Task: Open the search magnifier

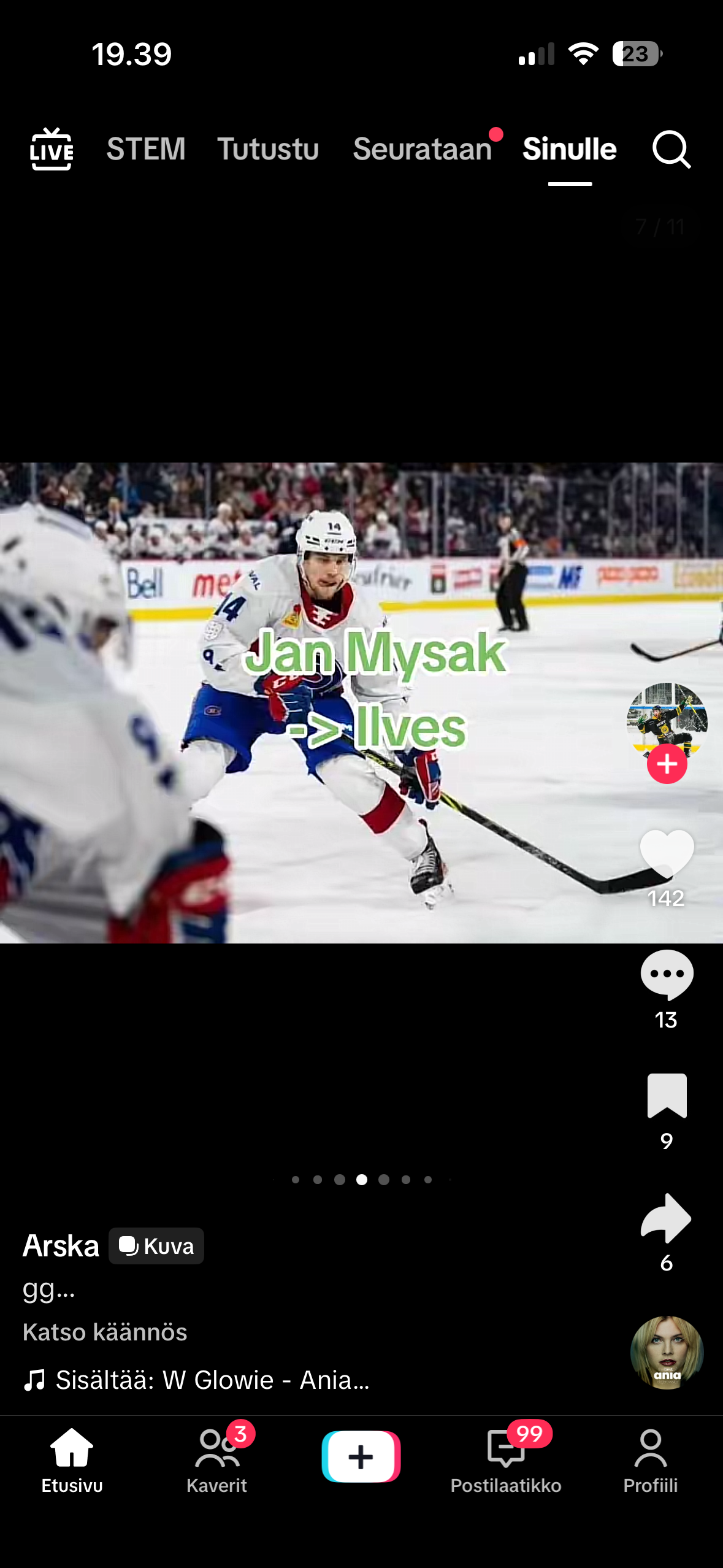Action: point(671,149)
